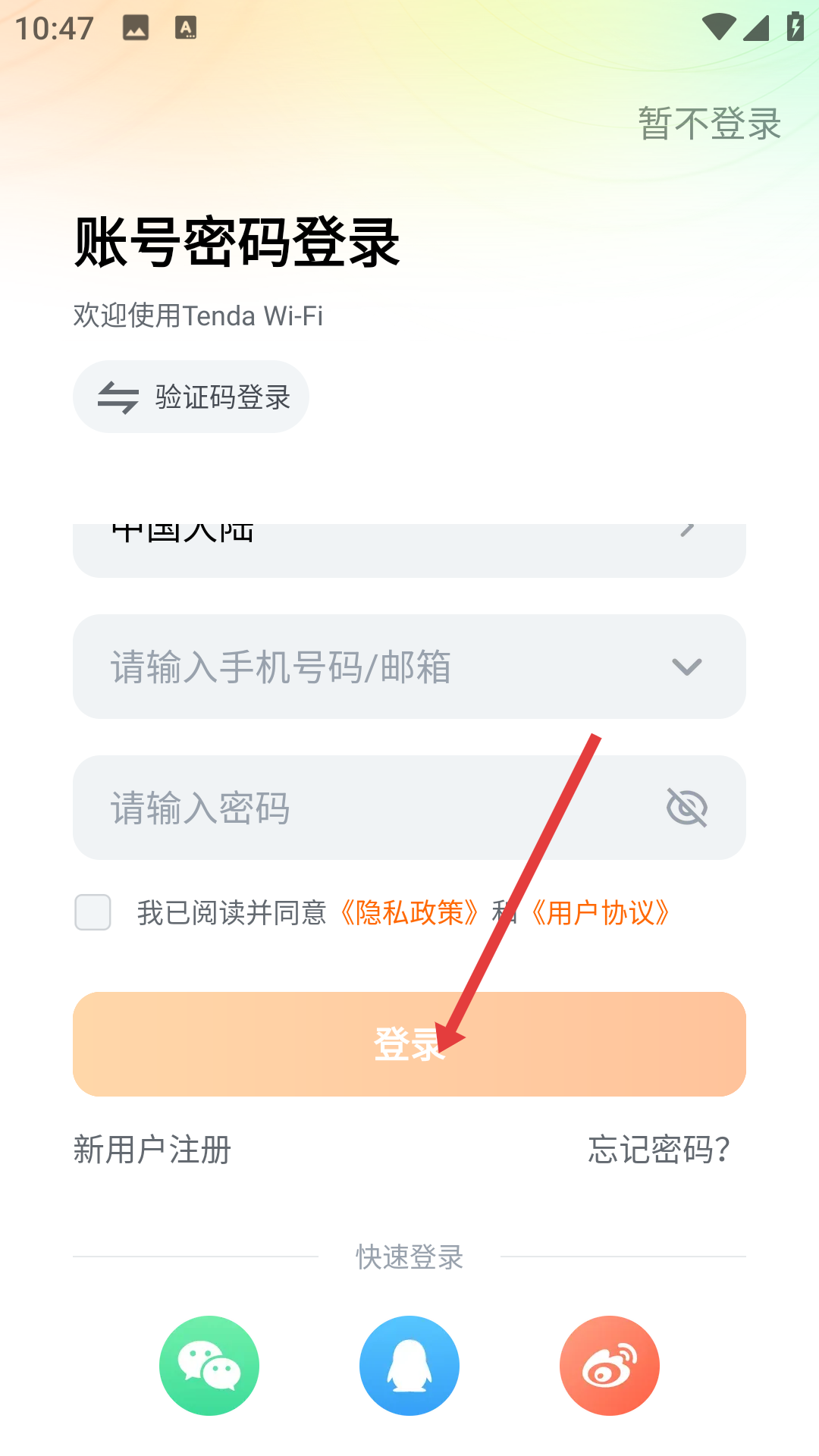Tap 忘记密码? to reset password

coord(659,1150)
